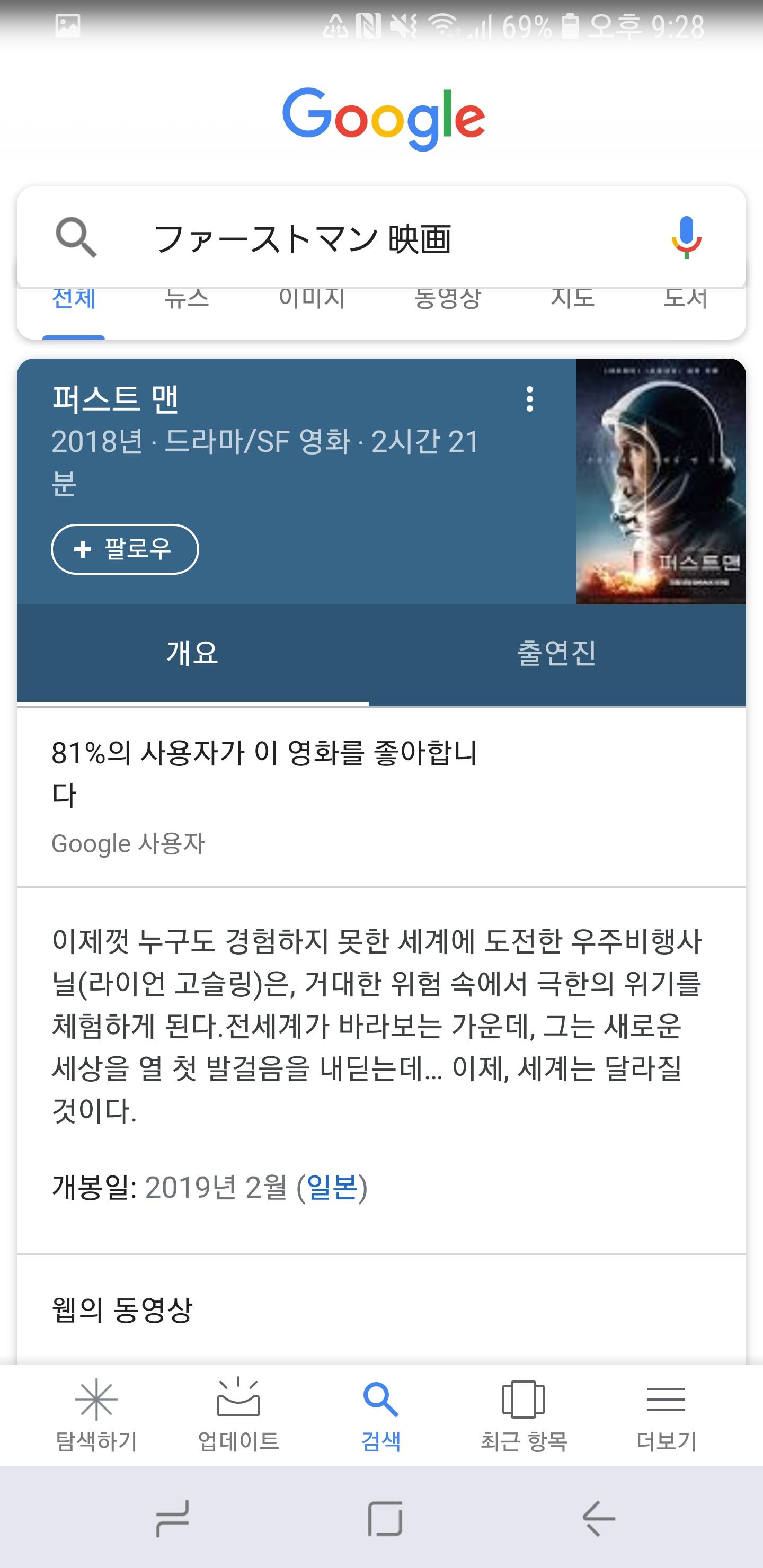Select the 검색 search tab
The image size is (763, 1568).
[381, 1415]
